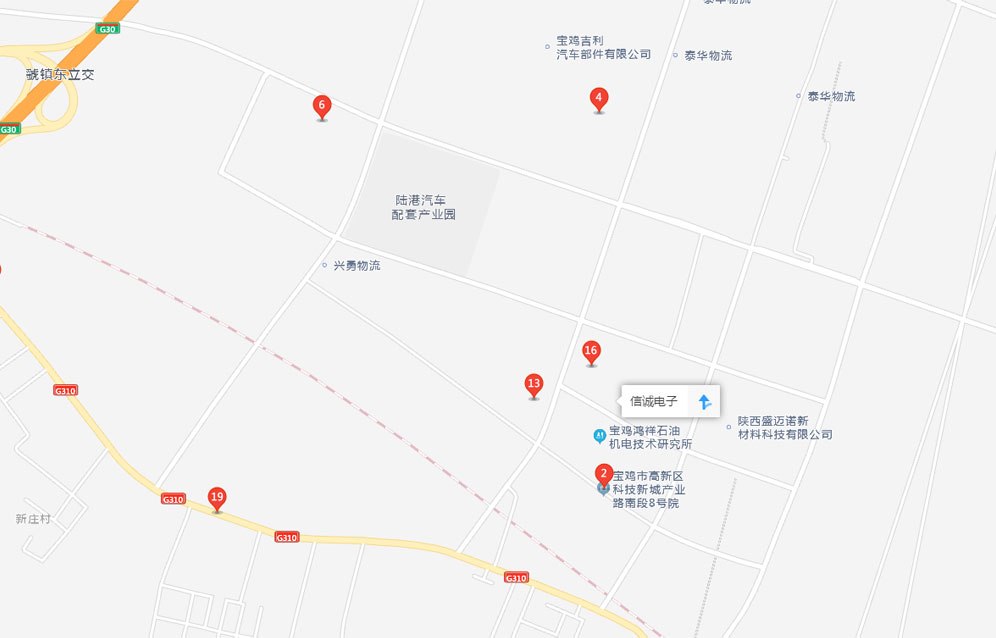Screen dimensions: 996x638
Task: Tap map marker number 13
Action: (534, 384)
